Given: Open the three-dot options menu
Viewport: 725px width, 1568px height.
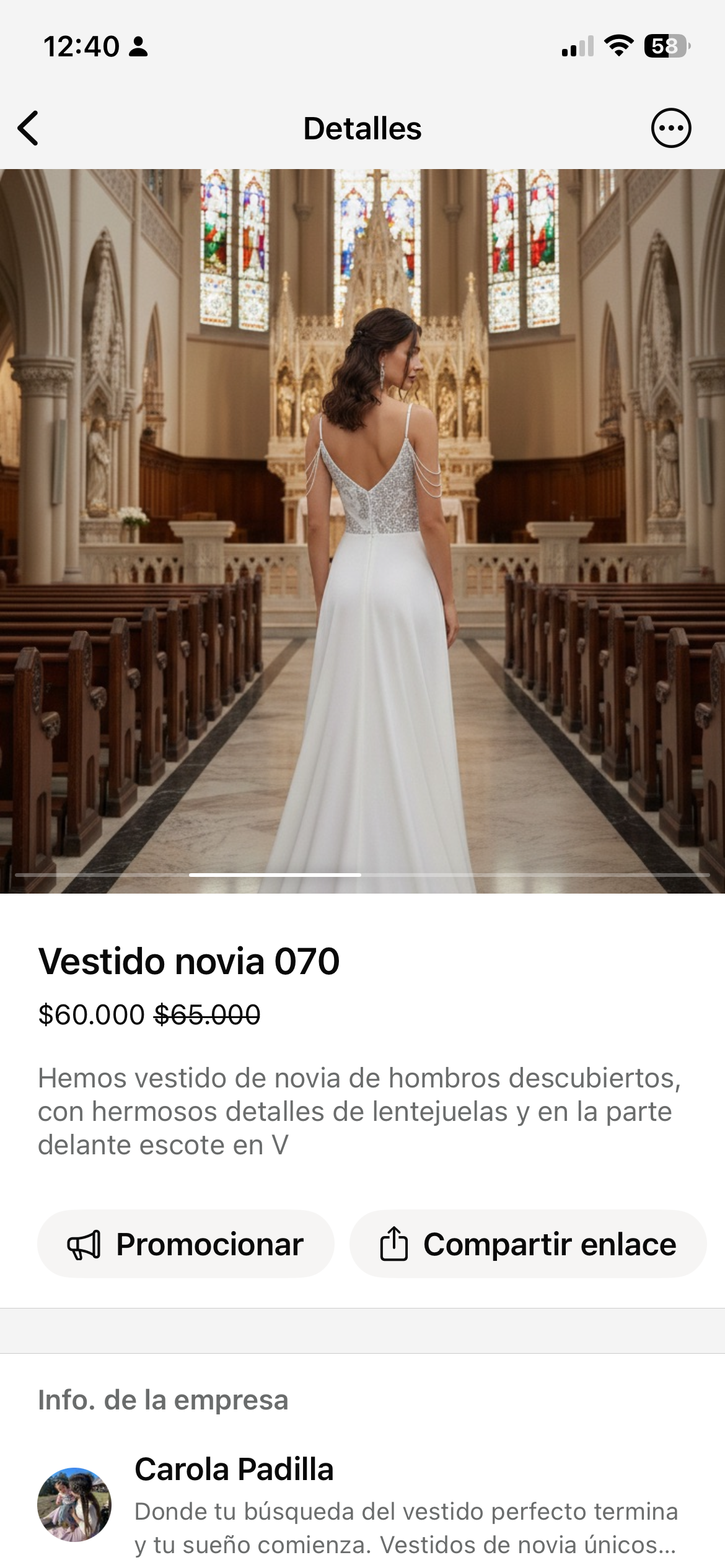Looking at the screenshot, I should click(672, 128).
